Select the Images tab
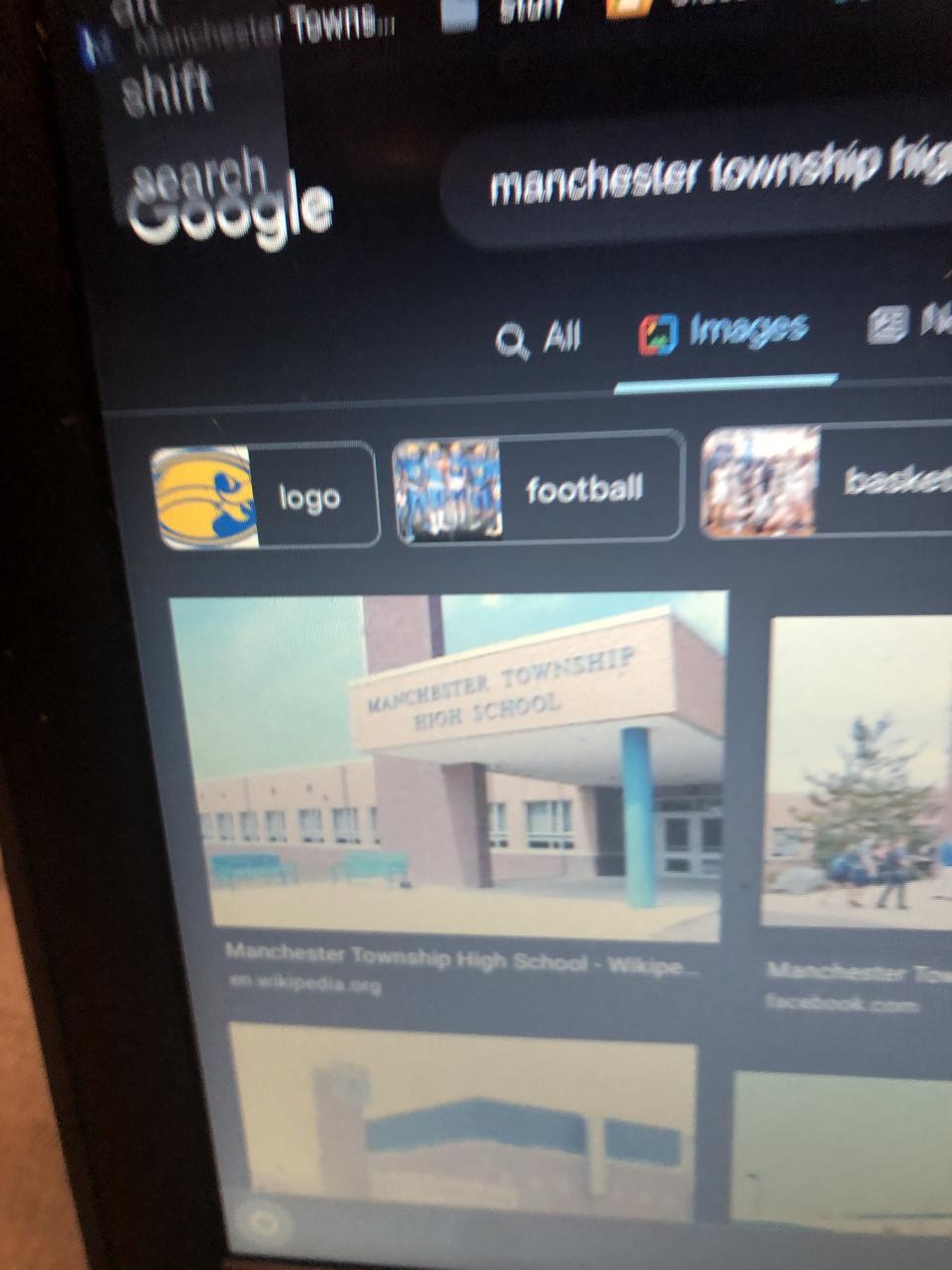 (x=726, y=331)
